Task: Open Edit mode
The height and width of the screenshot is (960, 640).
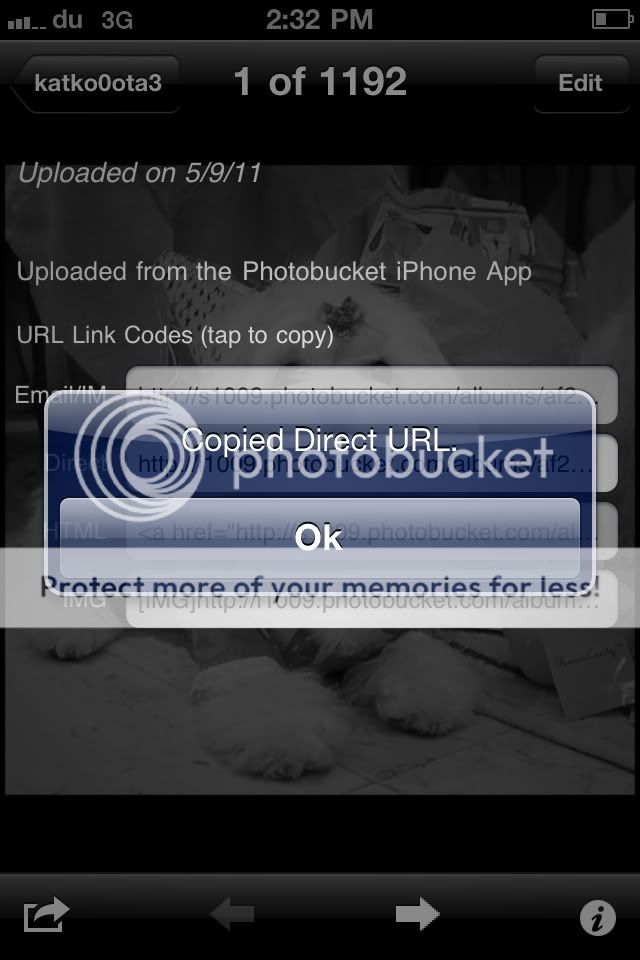Action: [x=580, y=83]
